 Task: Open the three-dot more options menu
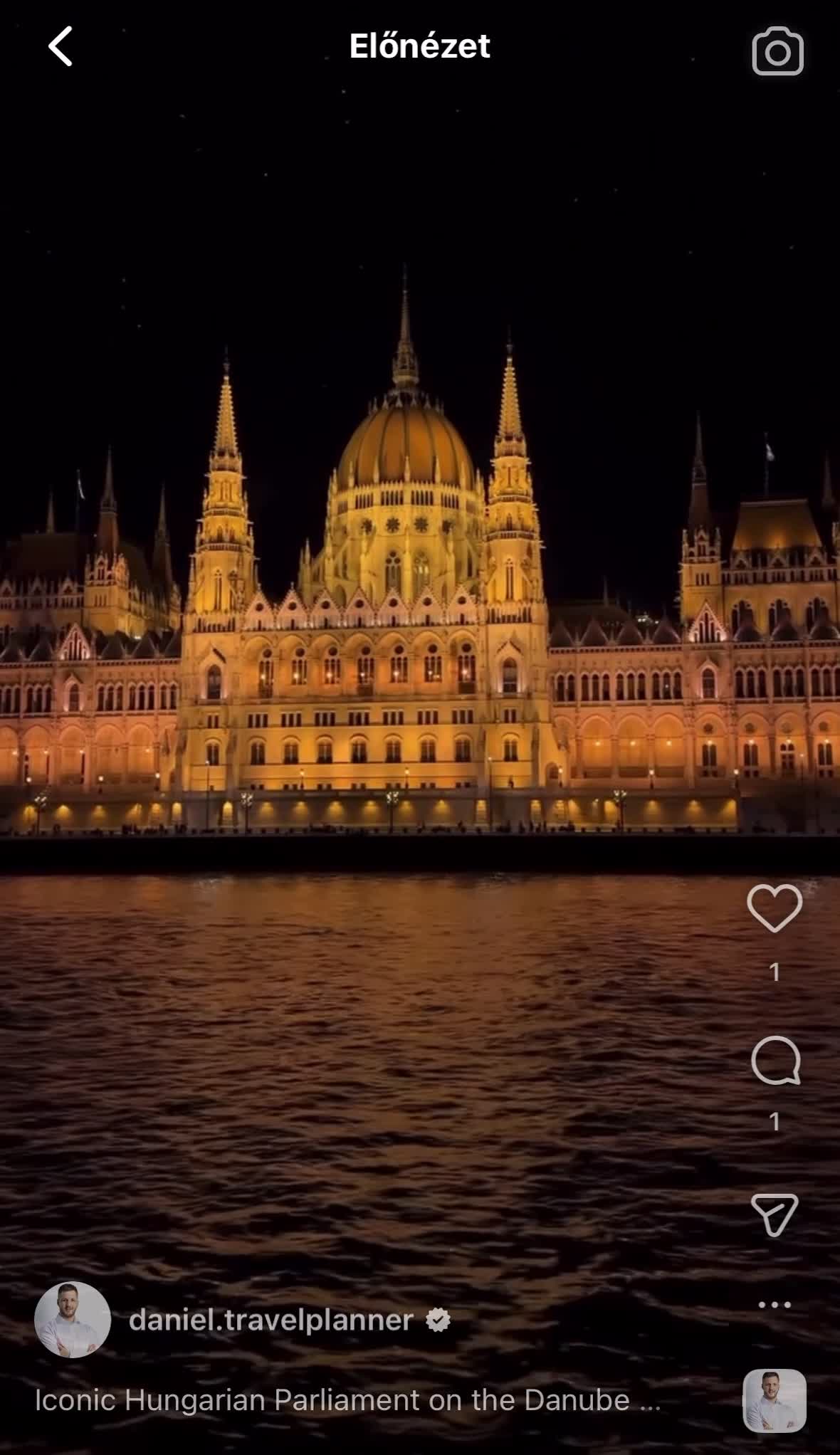[775, 1305]
